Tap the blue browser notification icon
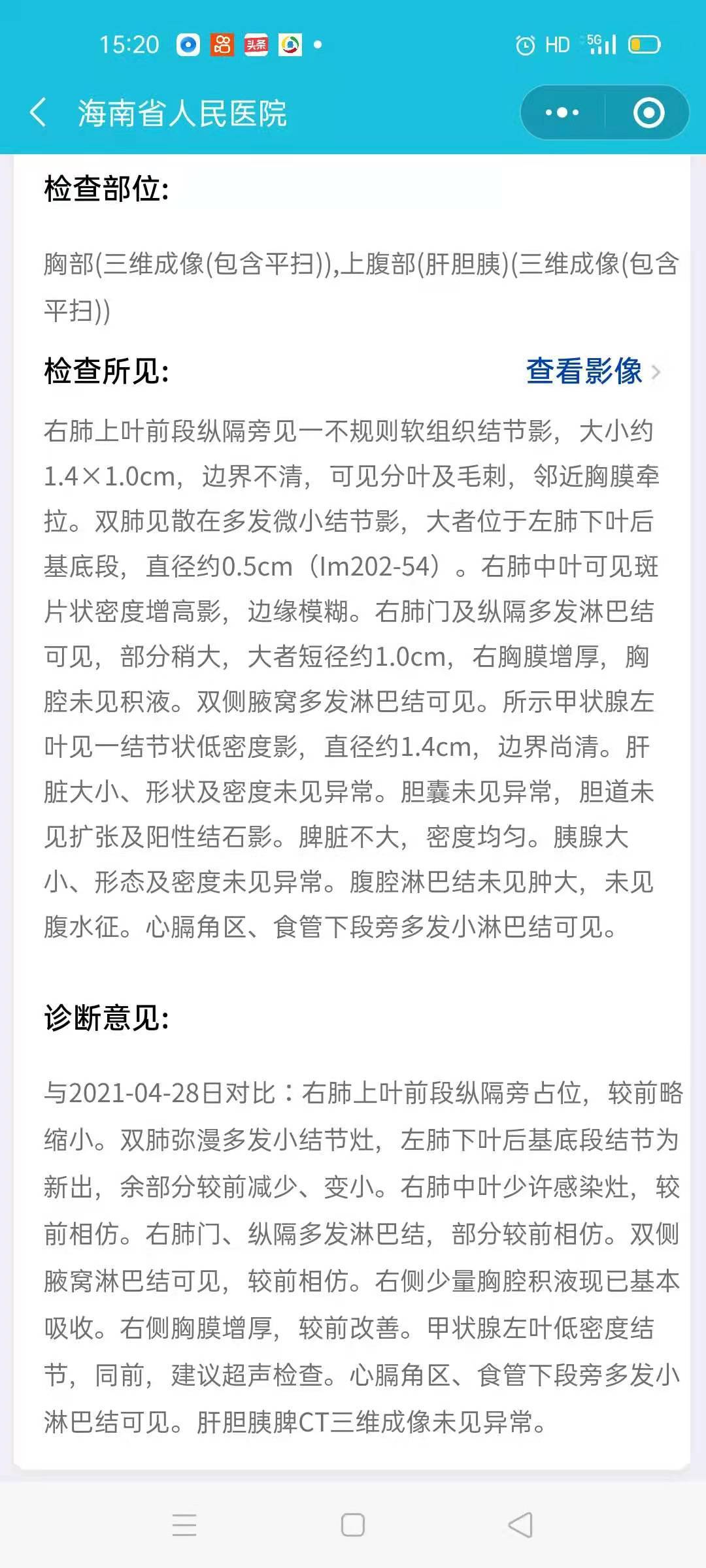This screenshot has width=706, height=1568. 189,43
